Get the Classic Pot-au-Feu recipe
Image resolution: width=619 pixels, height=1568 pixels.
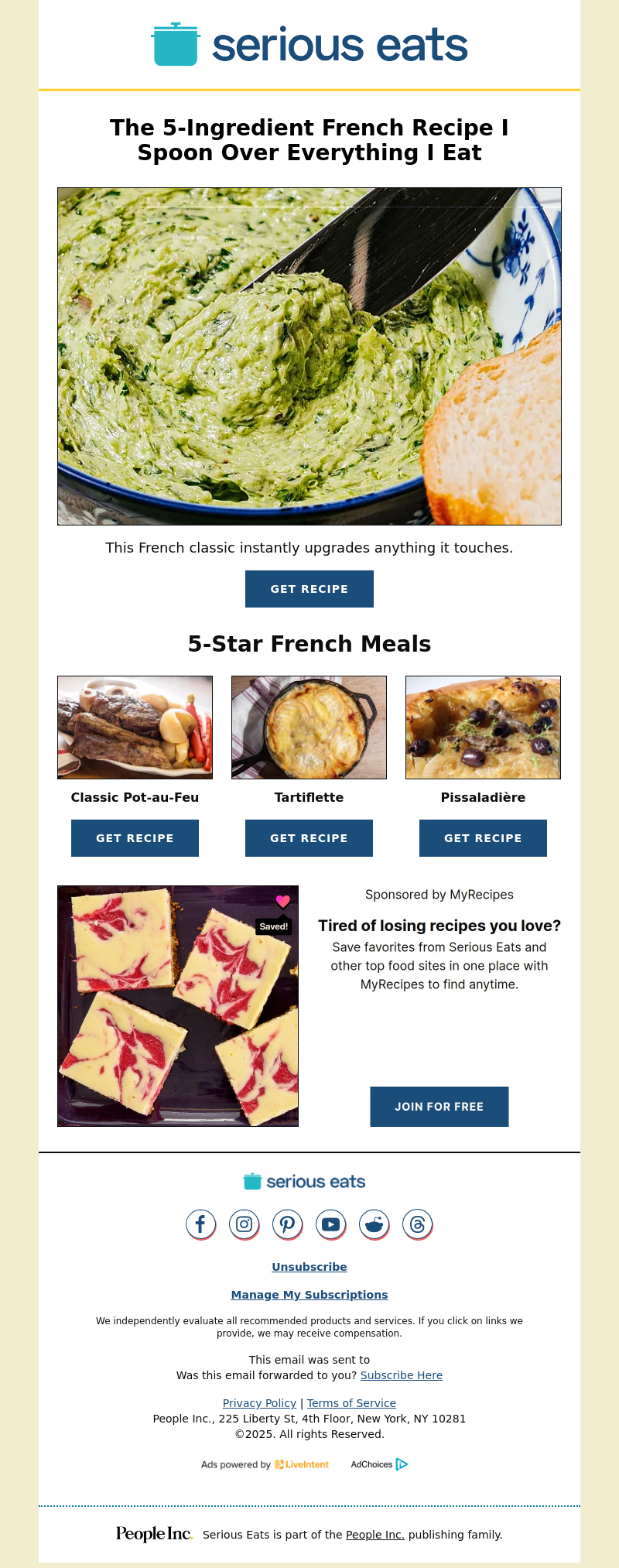[x=135, y=838]
